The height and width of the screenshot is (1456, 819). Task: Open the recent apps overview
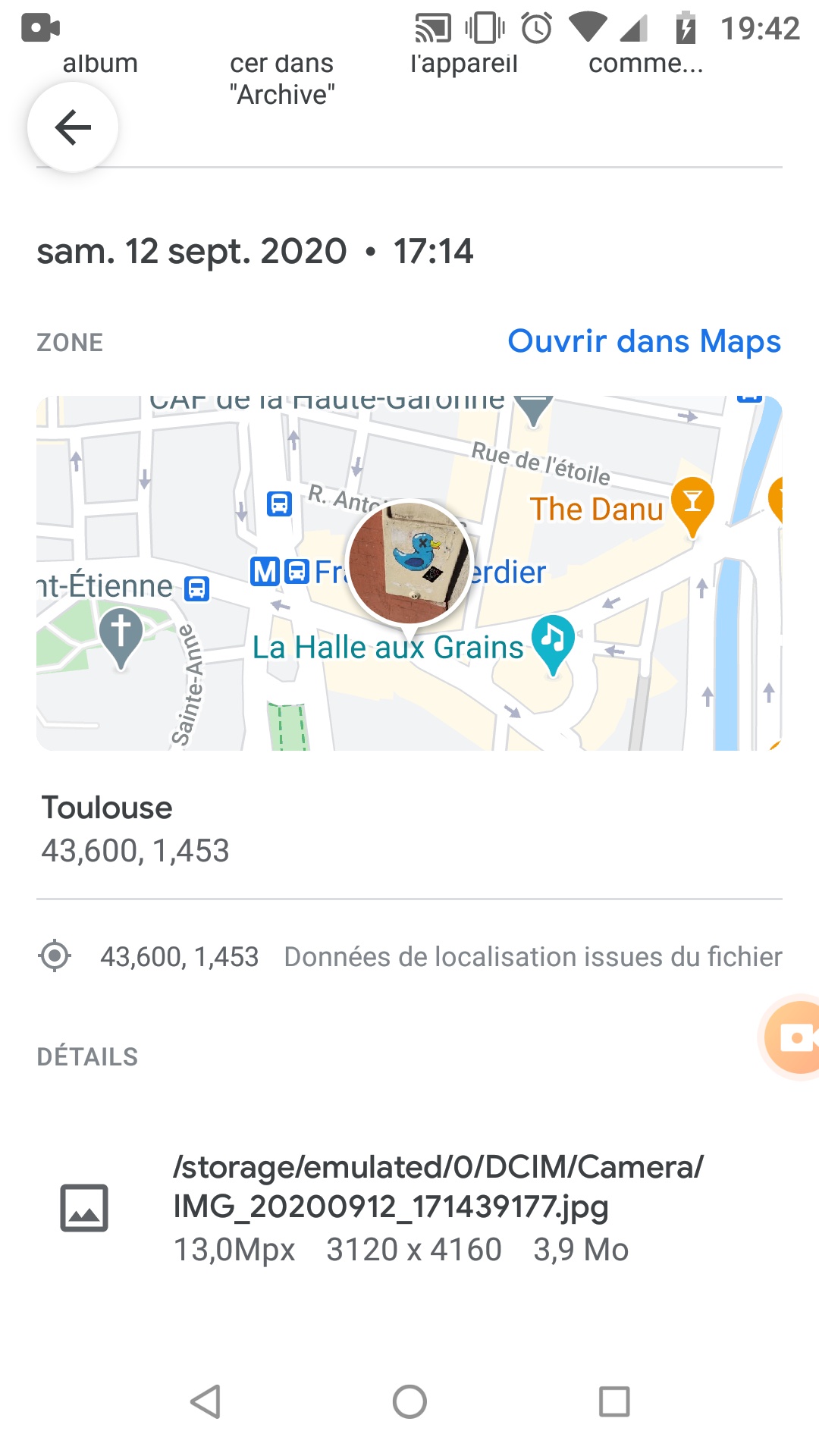(613, 1401)
